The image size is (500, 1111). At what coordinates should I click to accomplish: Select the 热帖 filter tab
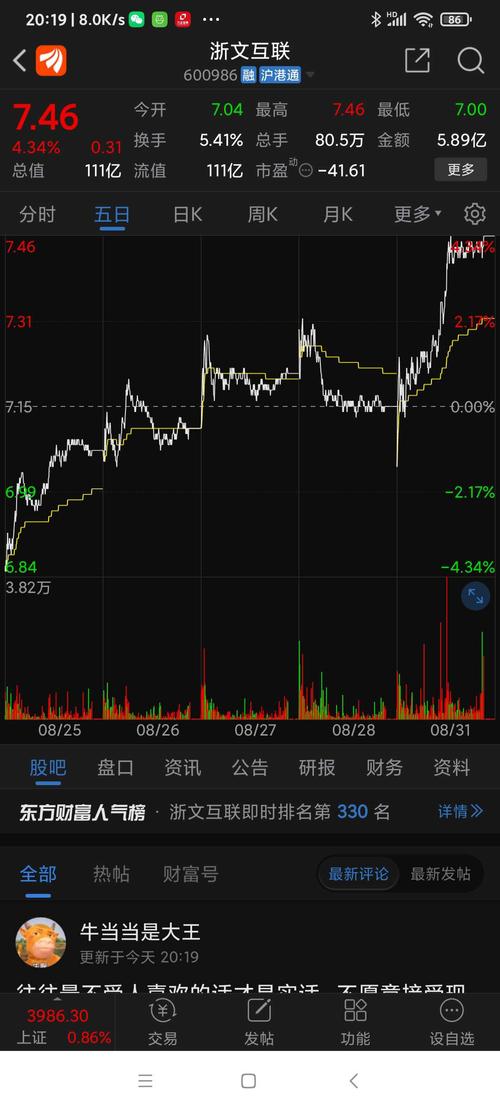111,874
